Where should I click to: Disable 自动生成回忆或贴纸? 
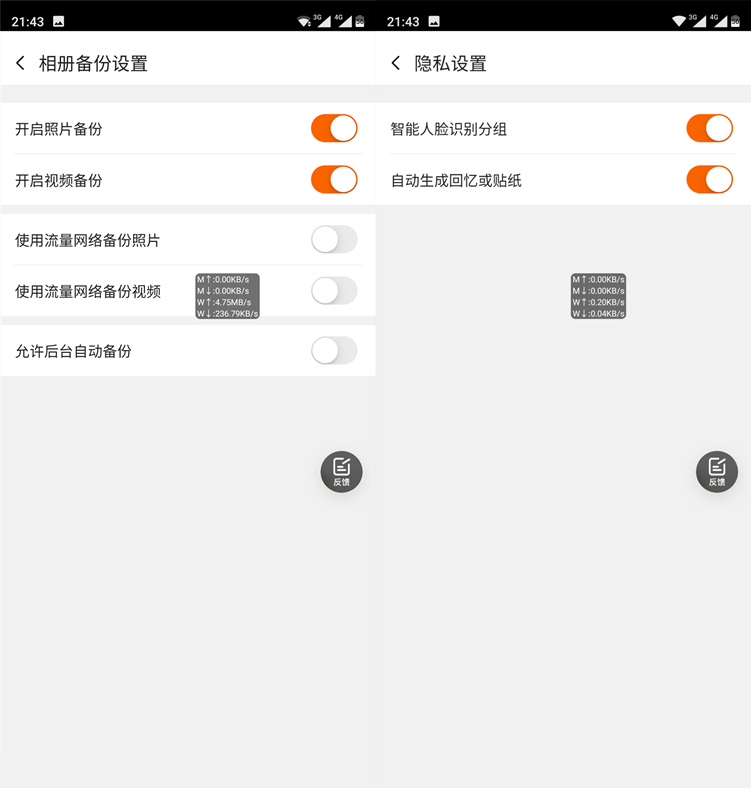(x=709, y=180)
